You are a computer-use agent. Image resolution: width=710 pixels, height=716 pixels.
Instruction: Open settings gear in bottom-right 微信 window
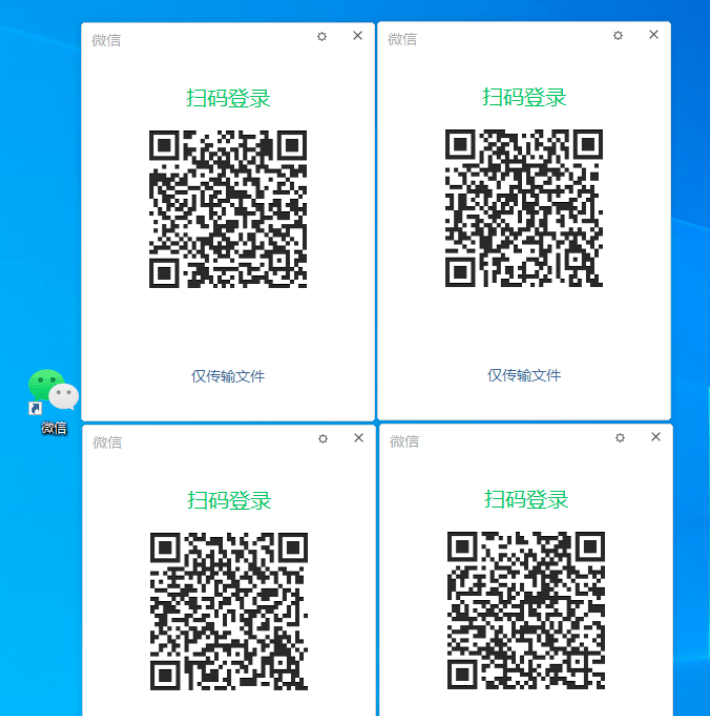click(x=620, y=437)
